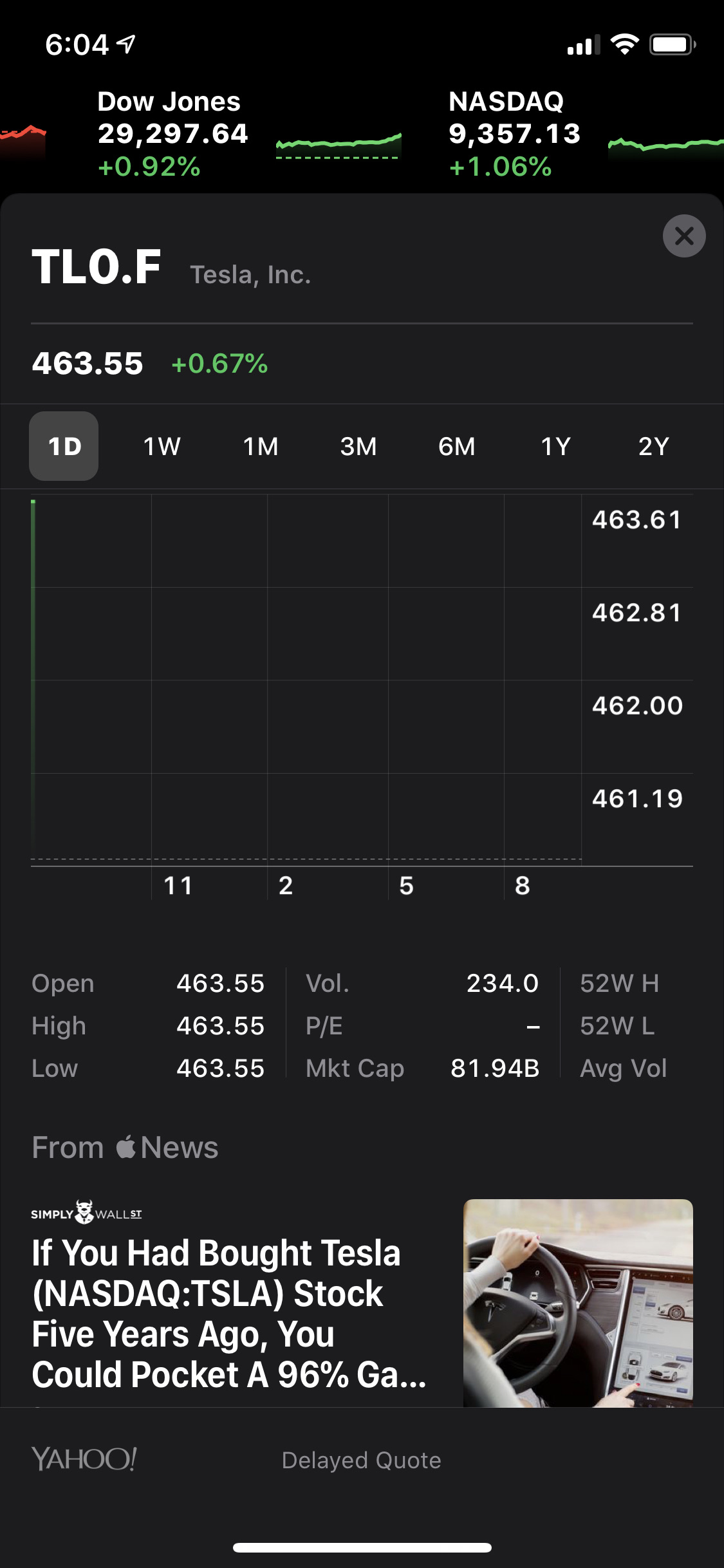The image size is (724, 1568).
Task: Show the 3M price chart
Action: click(x=358, y=446)
